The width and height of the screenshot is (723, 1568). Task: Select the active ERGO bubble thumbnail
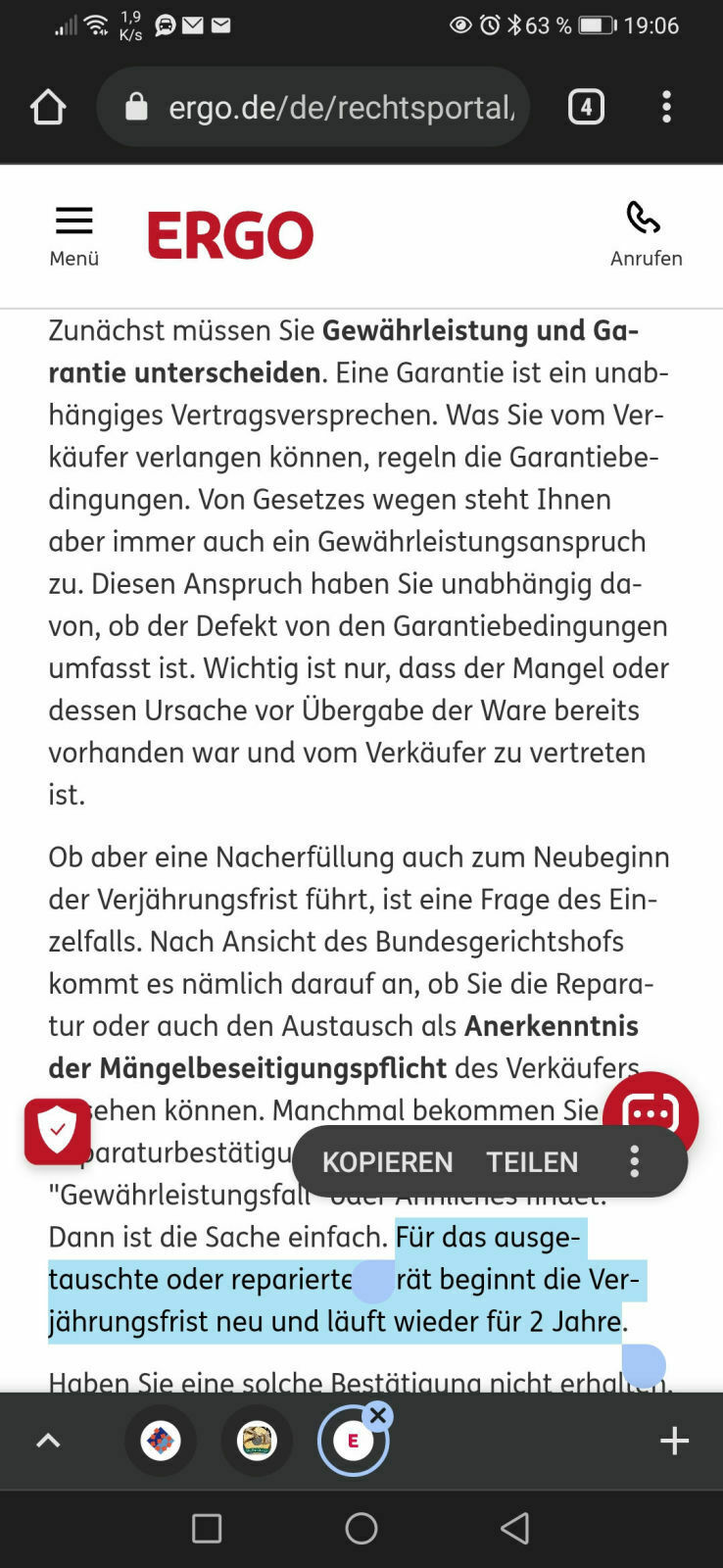353,1441
